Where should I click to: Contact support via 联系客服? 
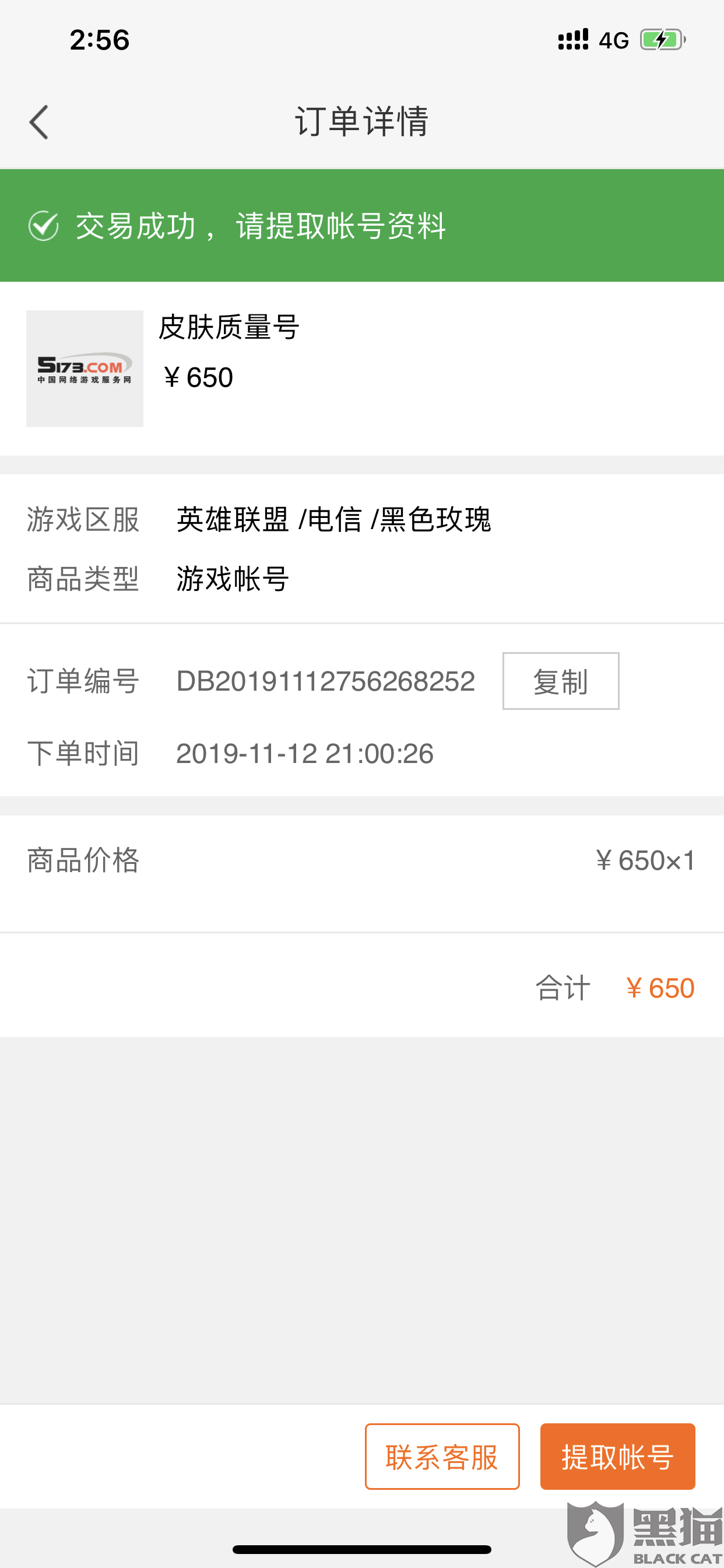pos(442,1456)
